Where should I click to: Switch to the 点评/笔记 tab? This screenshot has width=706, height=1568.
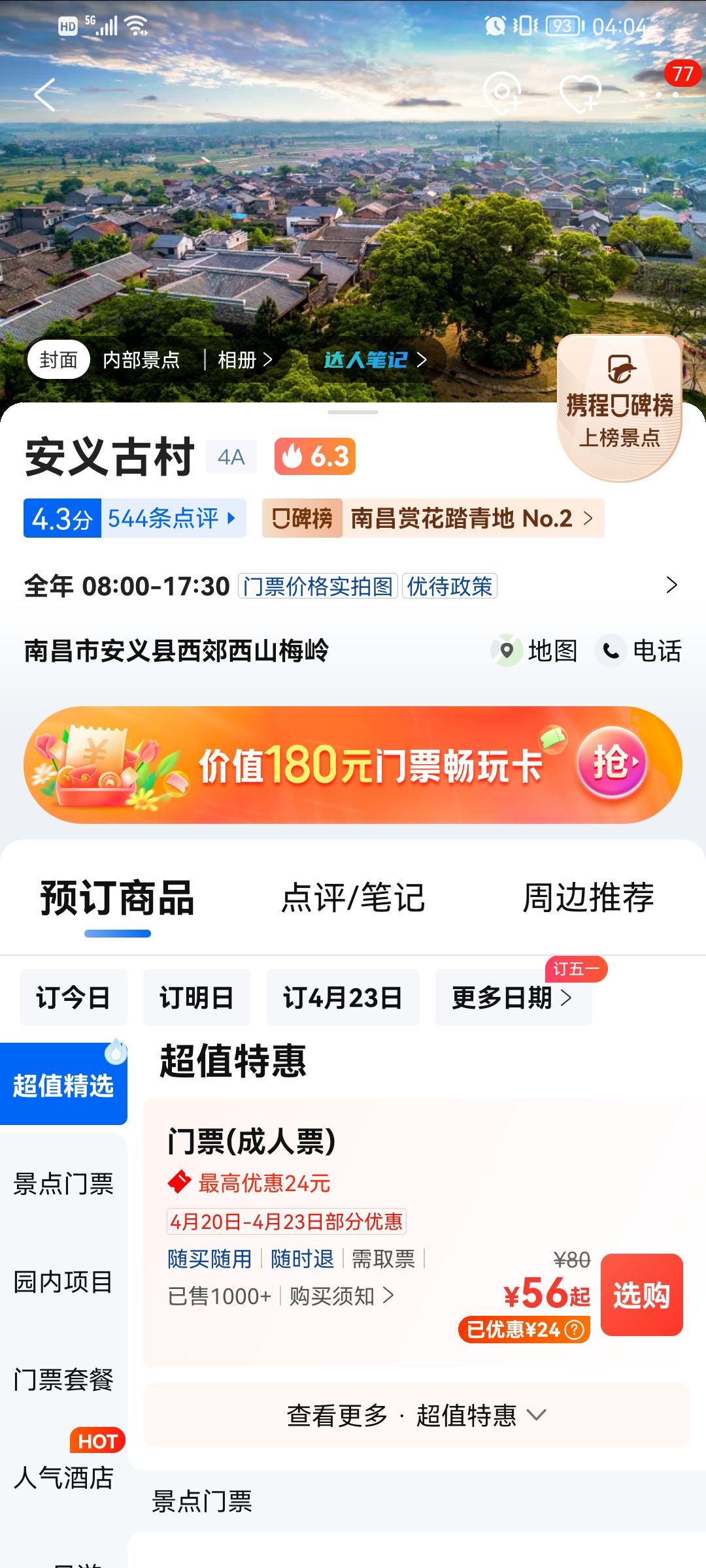pyautogui.click(x=353, y=898)
